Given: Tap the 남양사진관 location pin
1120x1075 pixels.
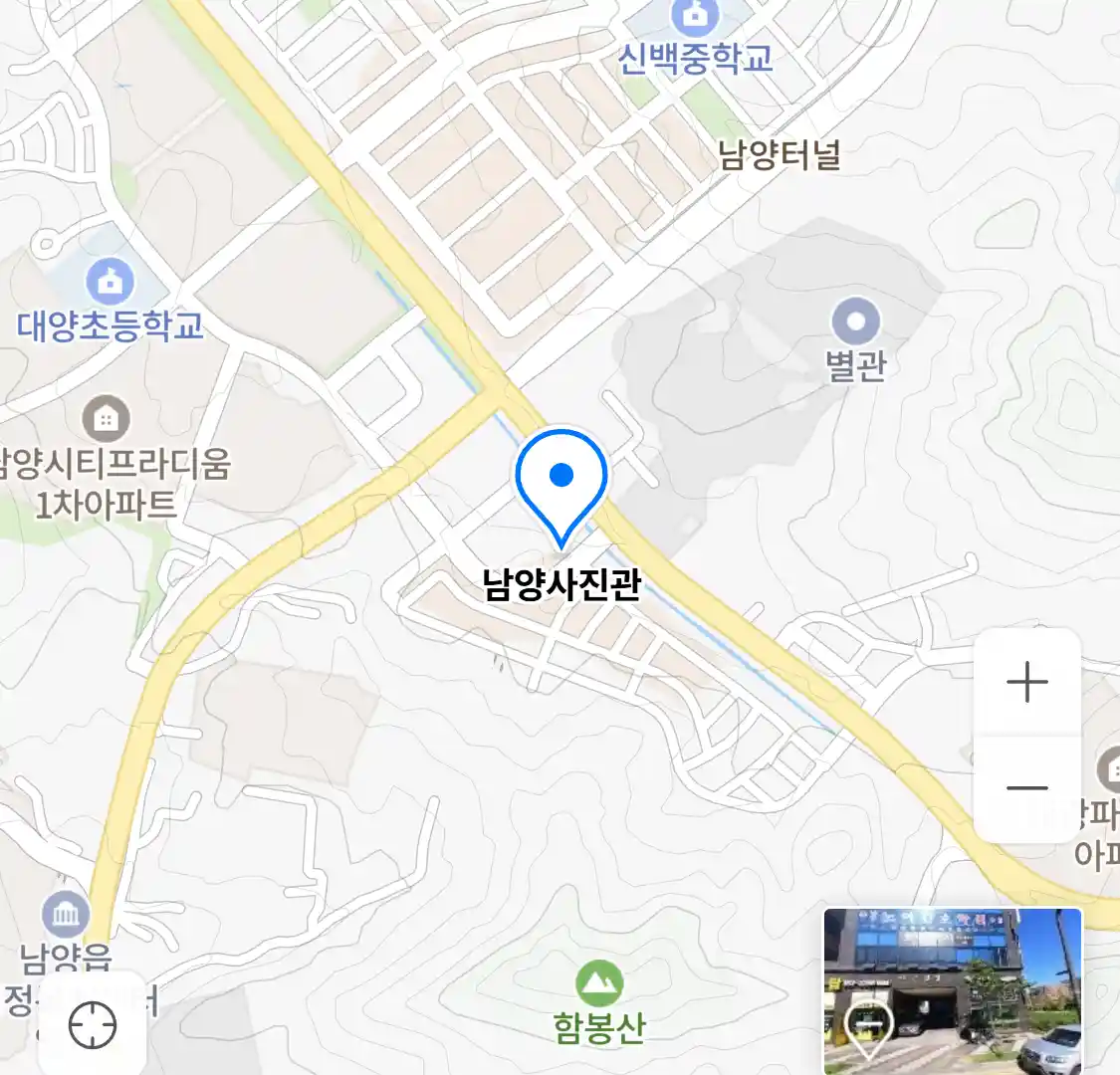Looking at the screenshot, I should 561,480.
